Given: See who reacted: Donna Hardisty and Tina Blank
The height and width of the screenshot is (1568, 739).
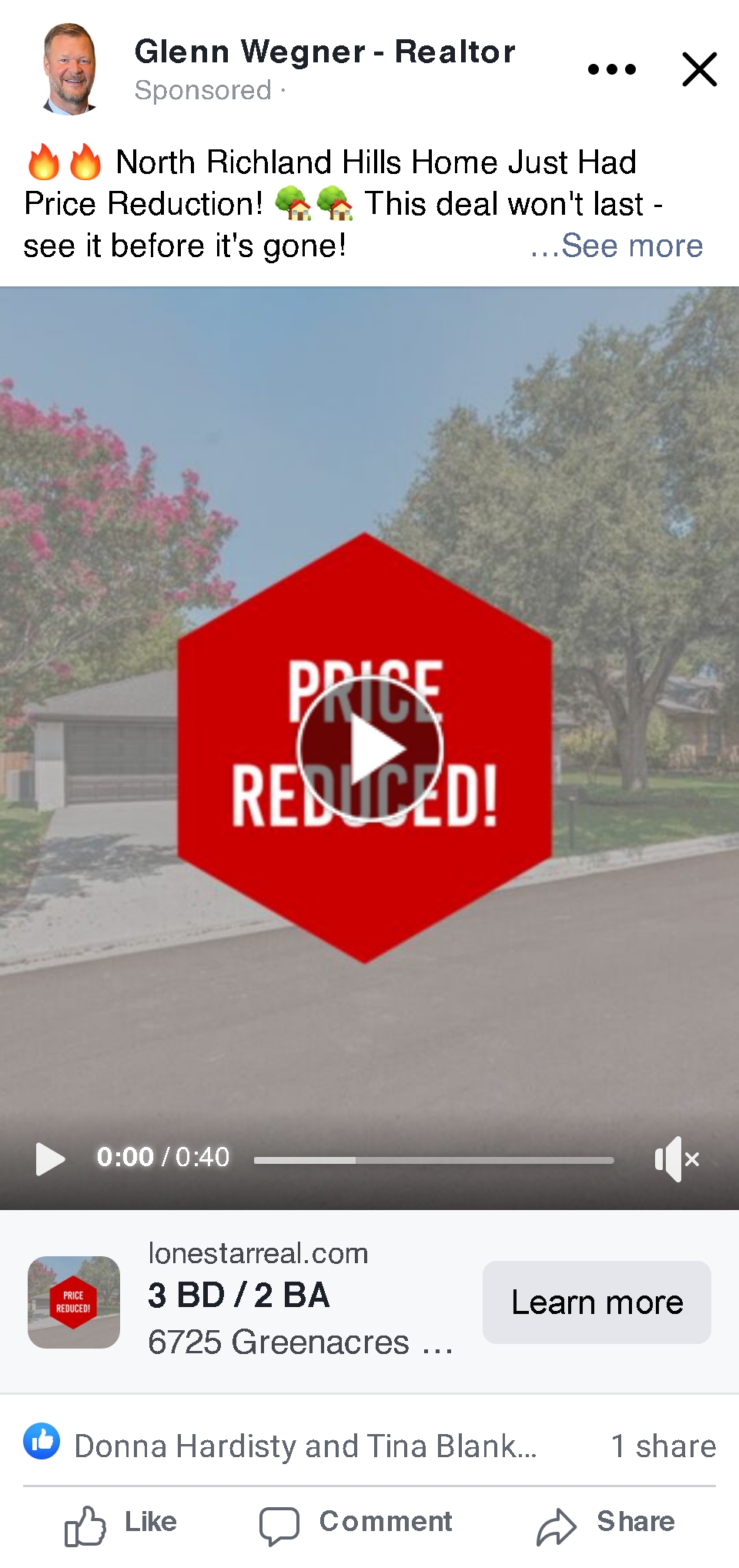Looking at the screenshot, I should click(305, 1446).
